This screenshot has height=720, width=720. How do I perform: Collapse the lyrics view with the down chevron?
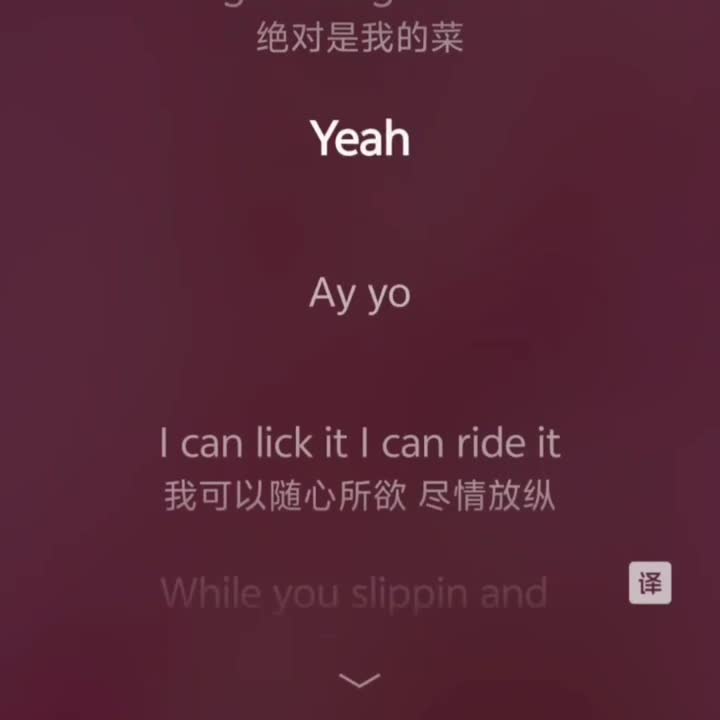359,681
